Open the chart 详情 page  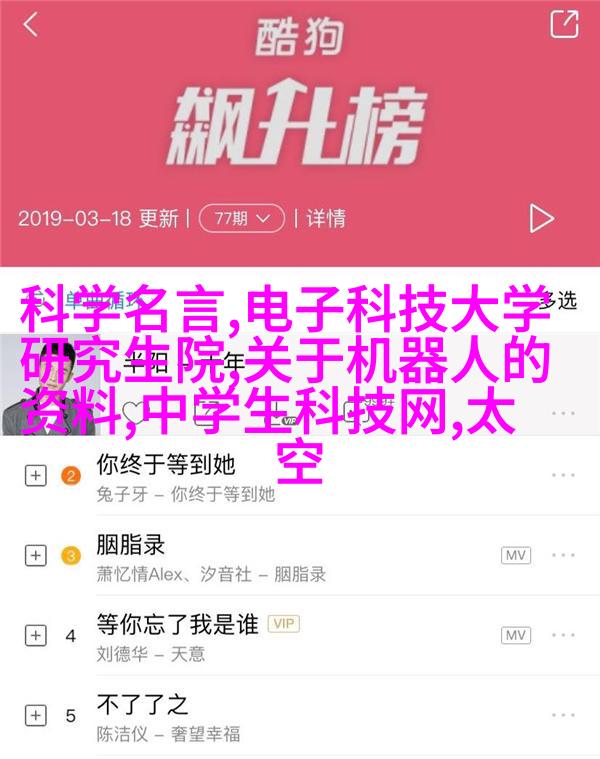click(325, 218)
